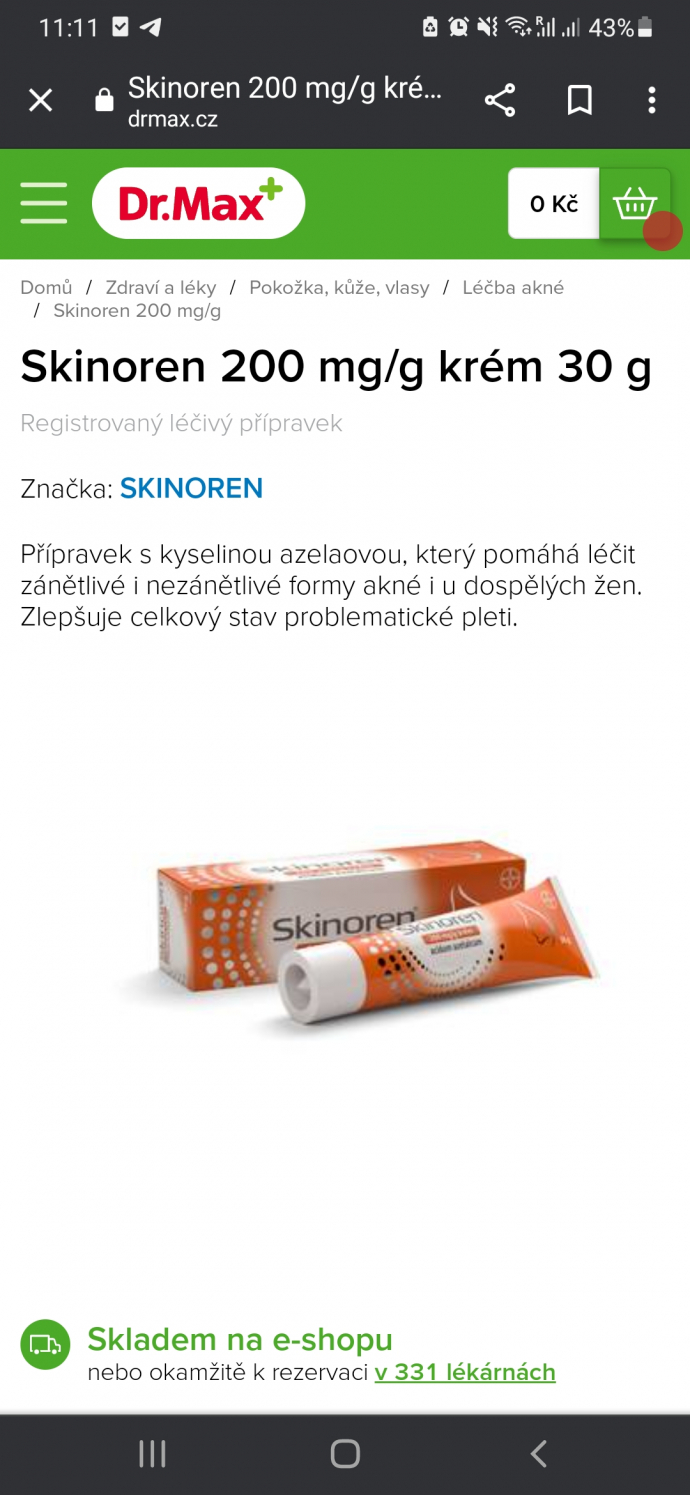Close the browser tab with X
This screenshot has width=690, height=1495.
click(x=40, y=100)
